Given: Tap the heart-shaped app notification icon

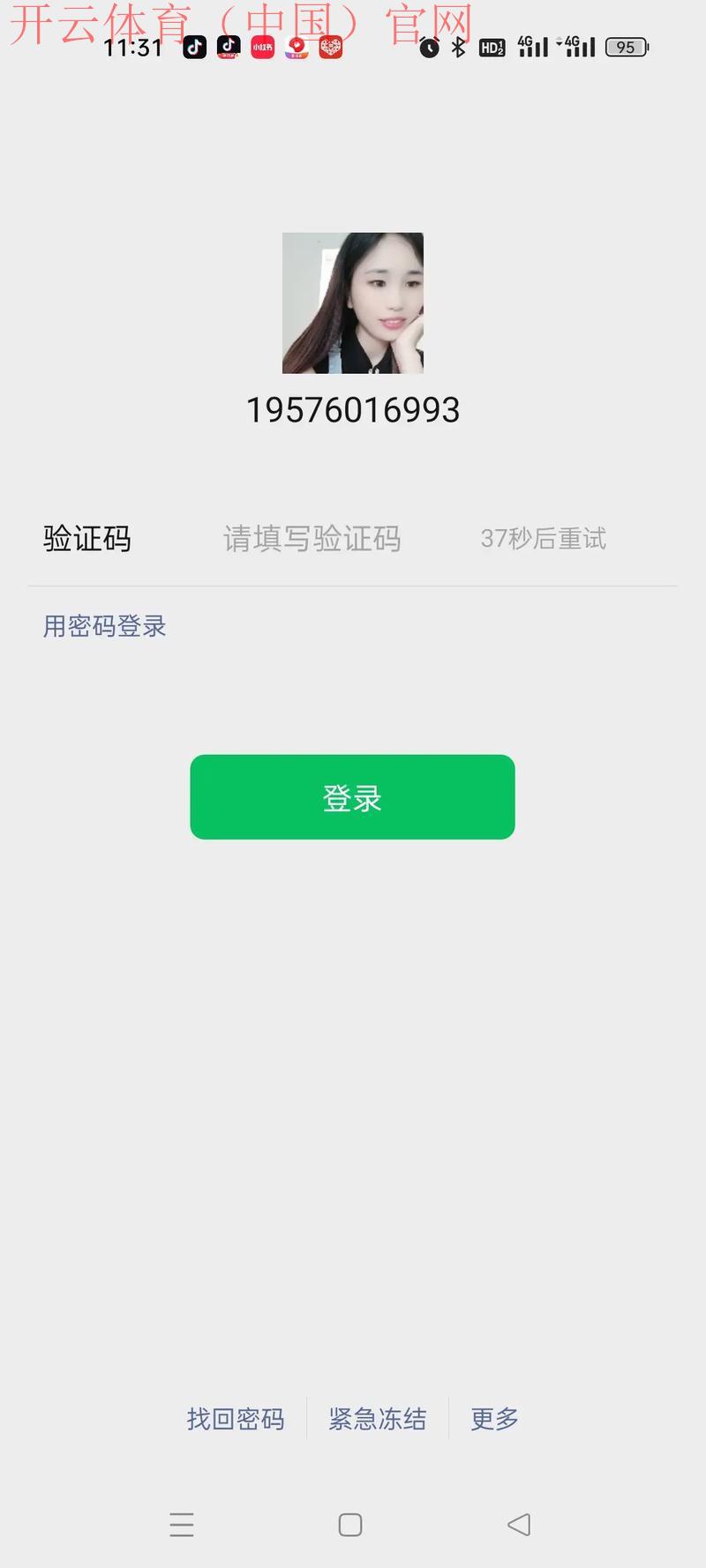Looking at the screenshot, I should point(329,47).
